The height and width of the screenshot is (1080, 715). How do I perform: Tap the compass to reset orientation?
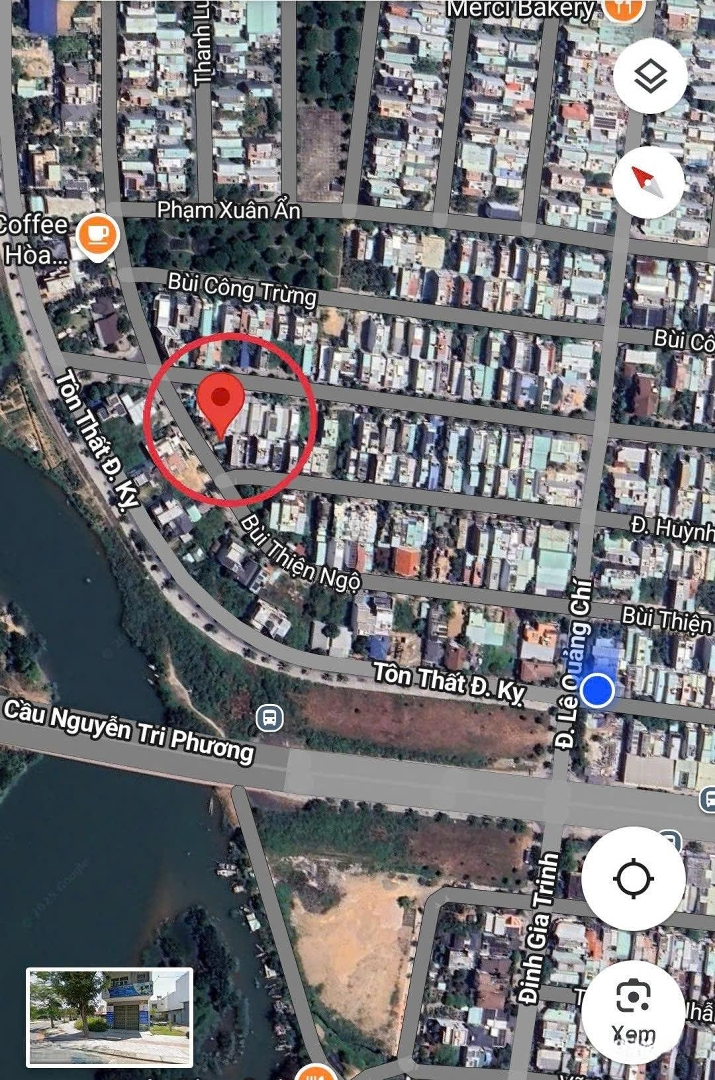point(649,182)
